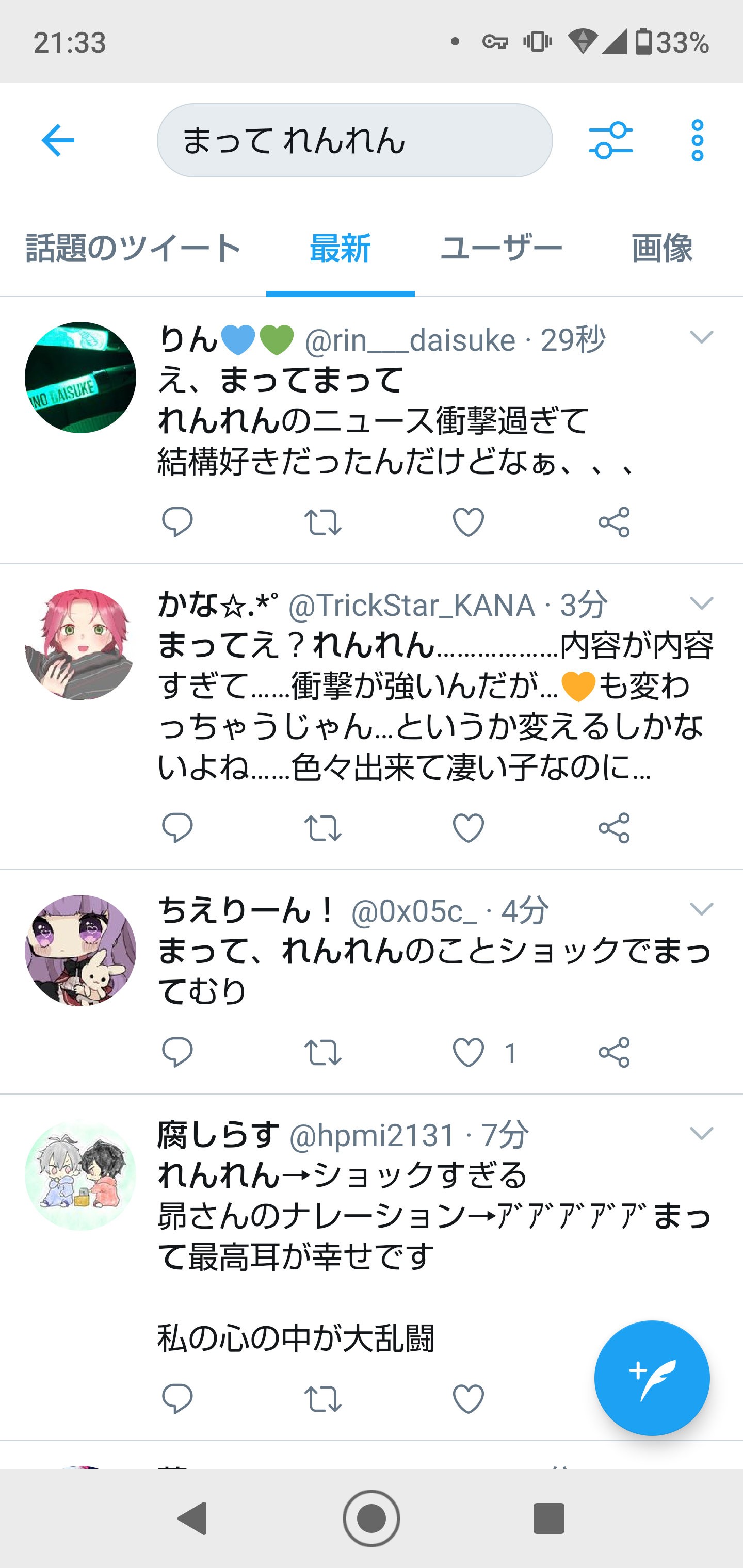Like ちえりーん's tweet
The width and height of the screenshot is (743, 1568).
[x=469, y=1052]
